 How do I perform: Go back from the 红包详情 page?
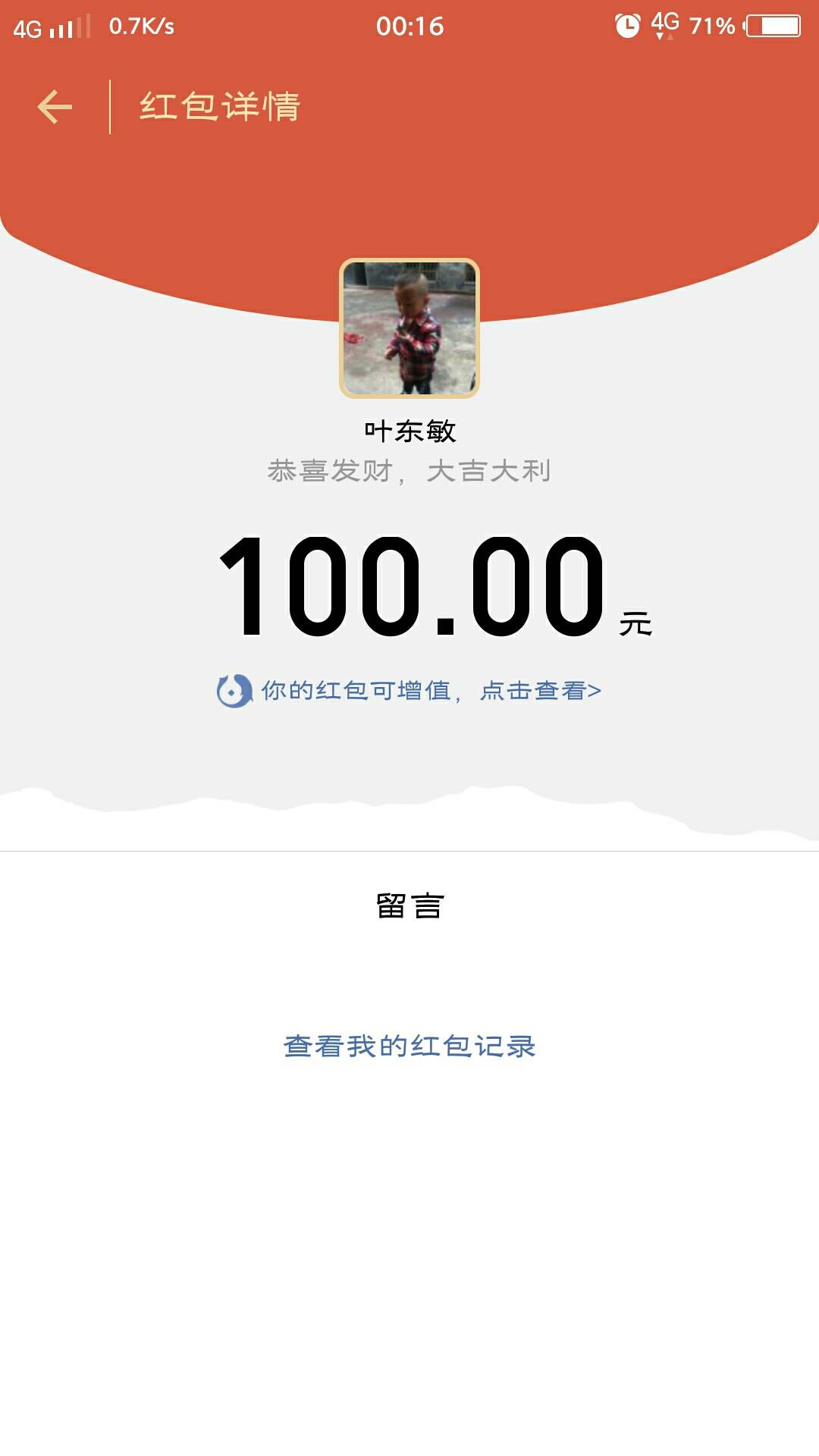pos(55,107)
